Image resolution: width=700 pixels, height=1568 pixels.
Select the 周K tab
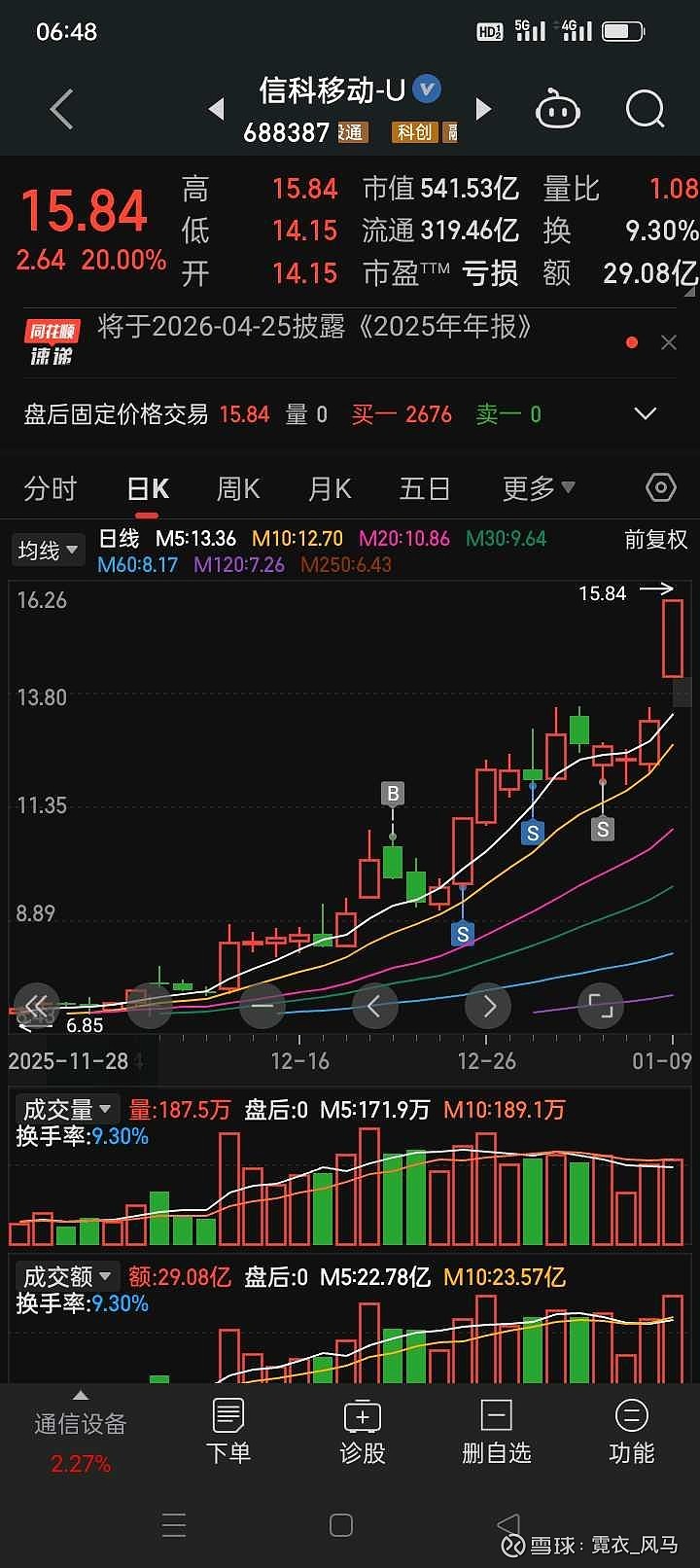[238, 488]
